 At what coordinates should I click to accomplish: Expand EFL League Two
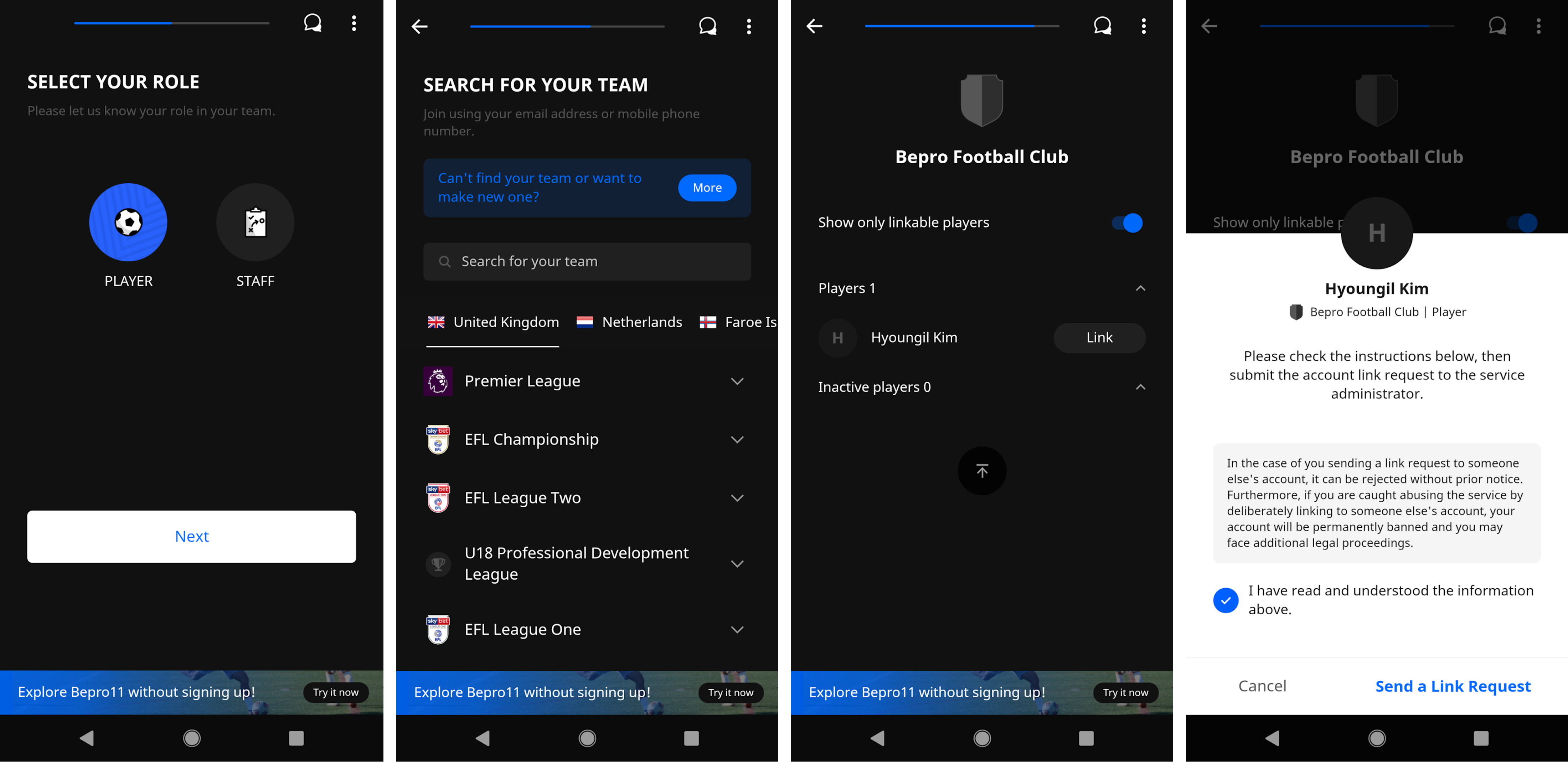[737, 498]
